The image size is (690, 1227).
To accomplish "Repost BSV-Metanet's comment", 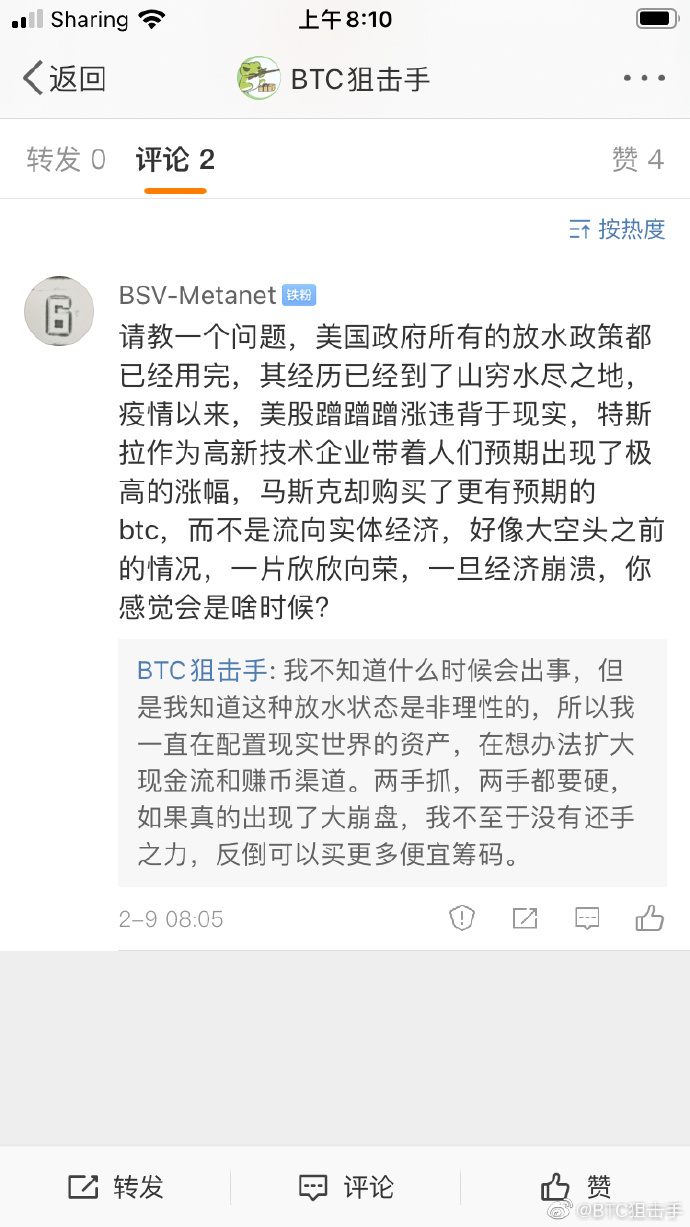I will coord(524,918).
